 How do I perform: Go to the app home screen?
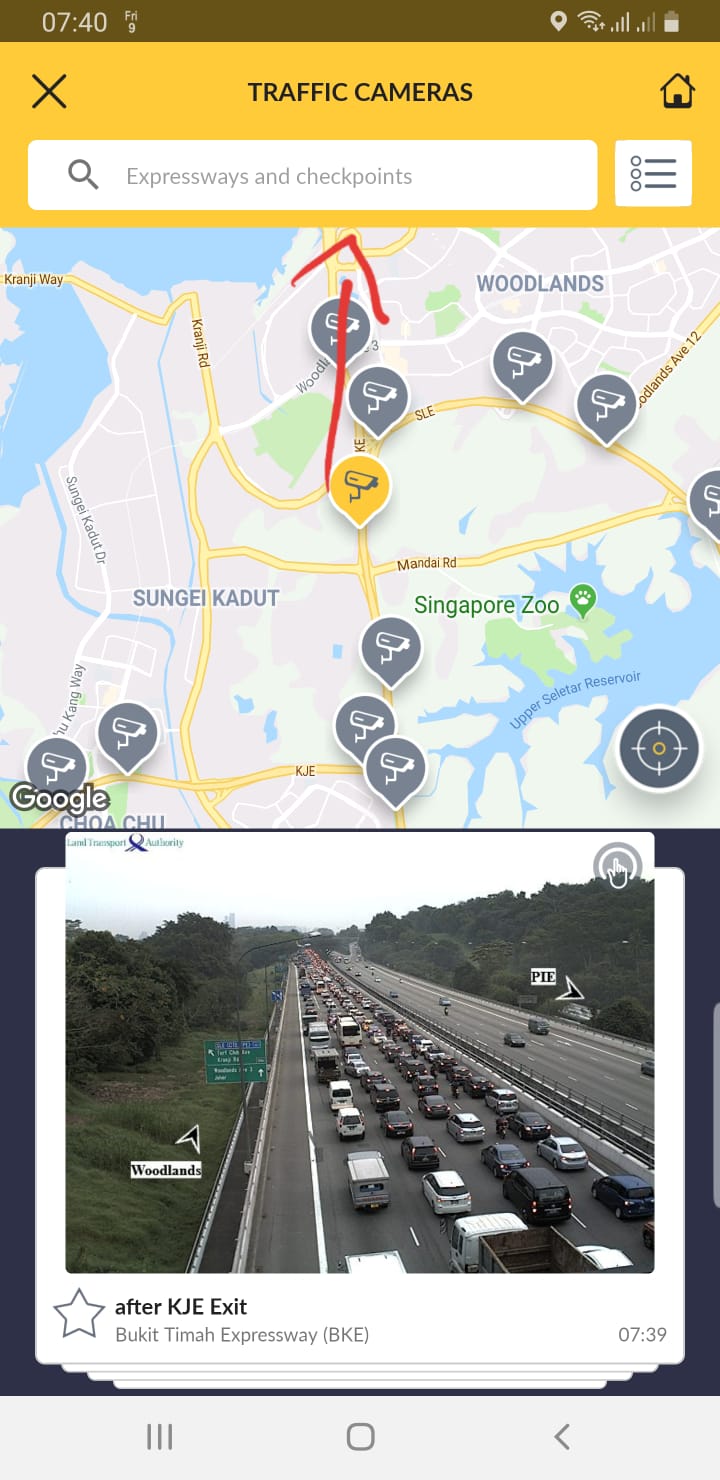(x=677, y=92)
